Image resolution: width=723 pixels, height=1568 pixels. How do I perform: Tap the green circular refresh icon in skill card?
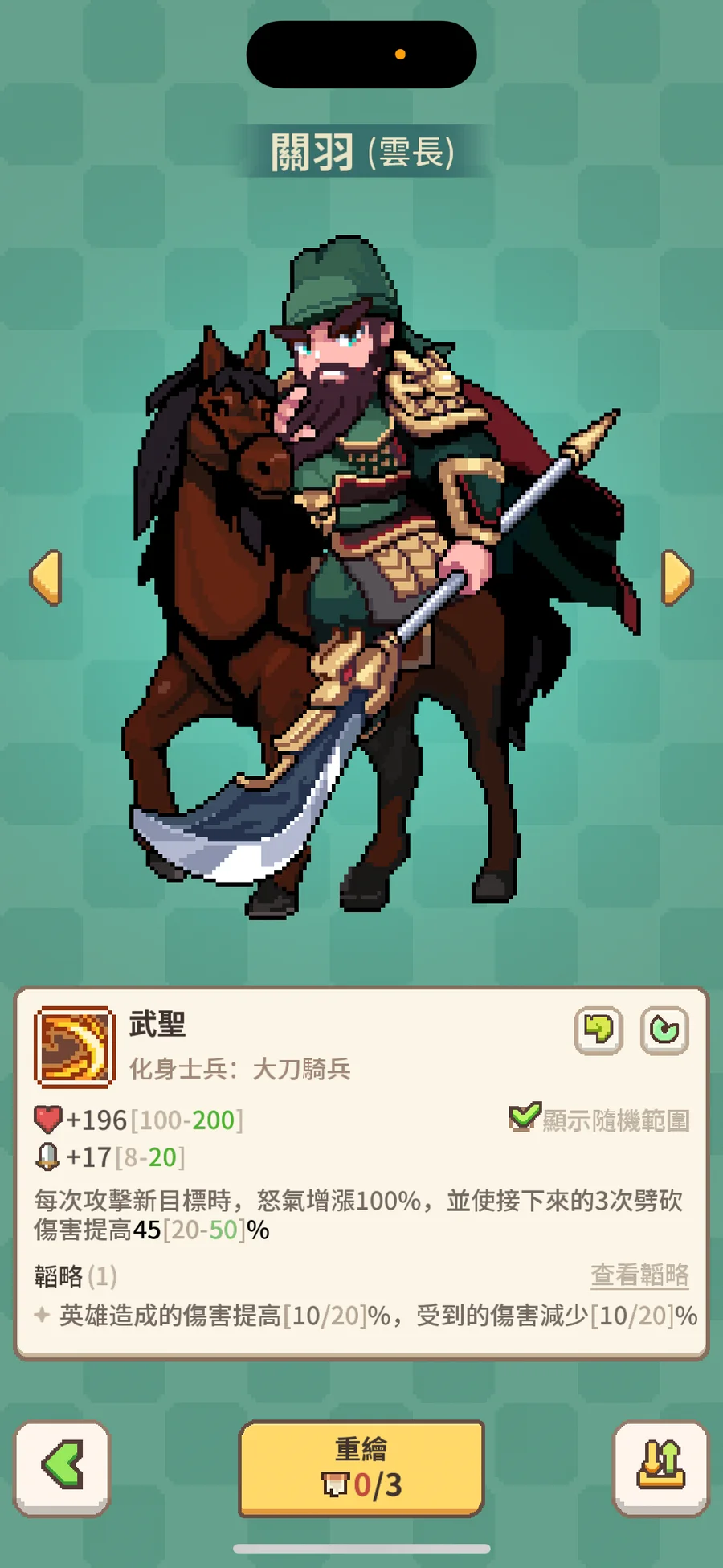(664, 1030)
